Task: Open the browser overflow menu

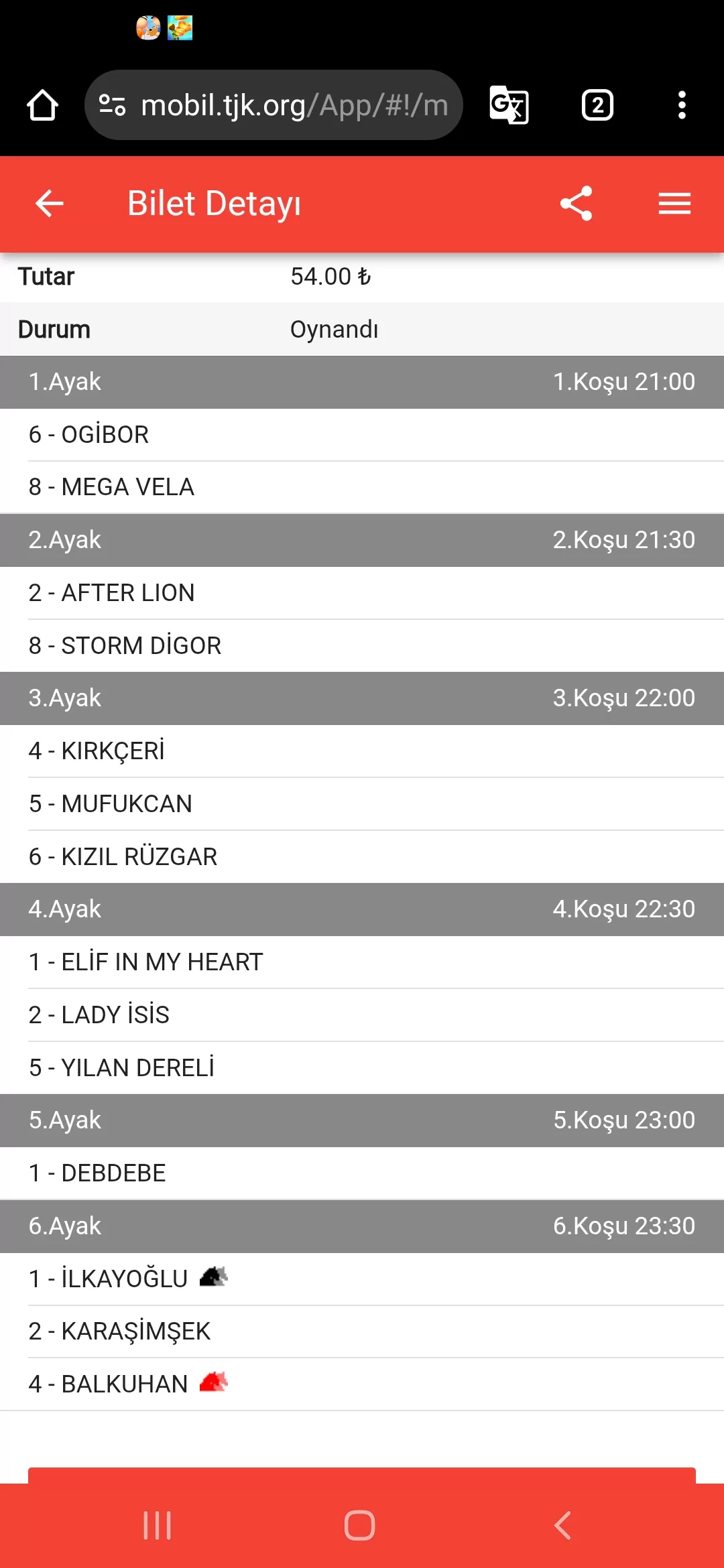Action: 682,105
